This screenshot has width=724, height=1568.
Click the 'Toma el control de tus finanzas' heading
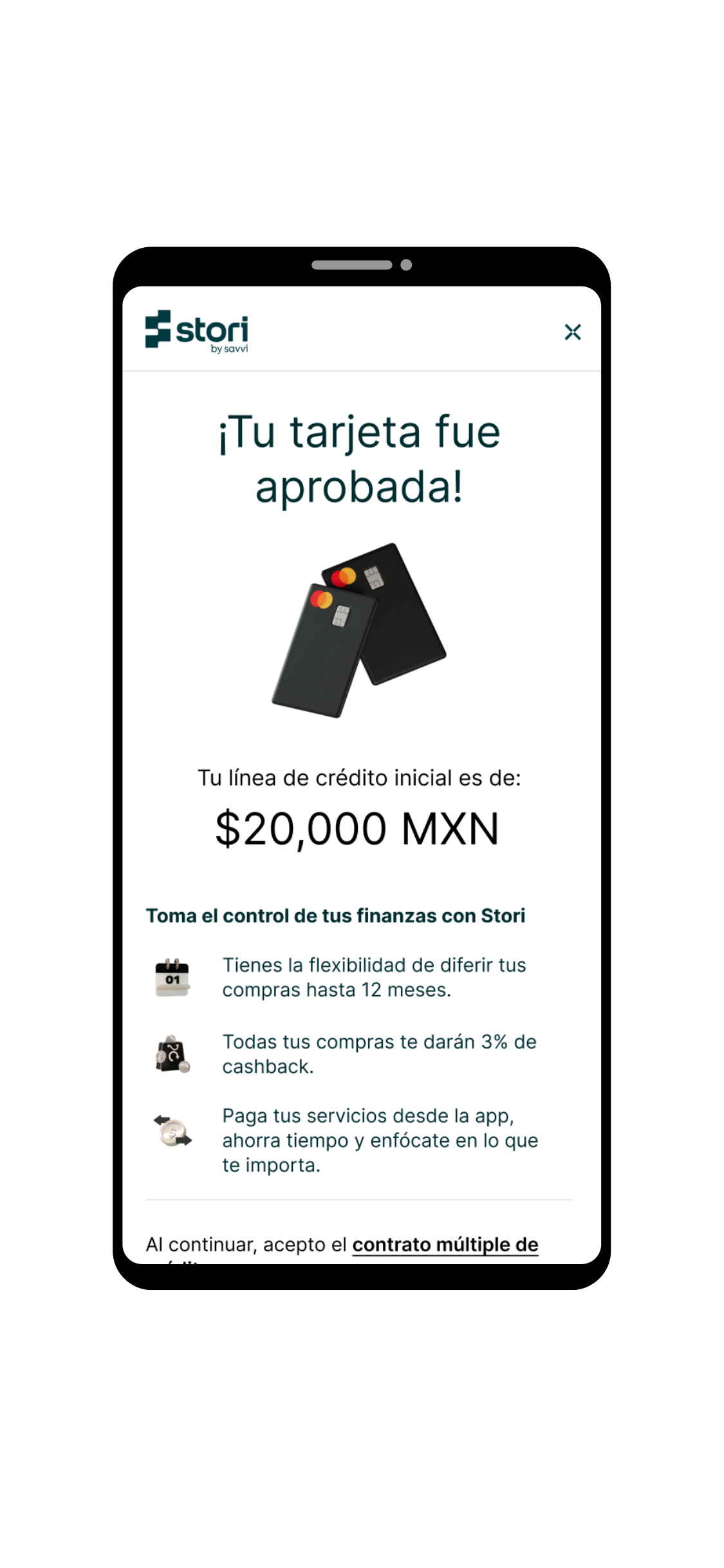pos(337,916)
